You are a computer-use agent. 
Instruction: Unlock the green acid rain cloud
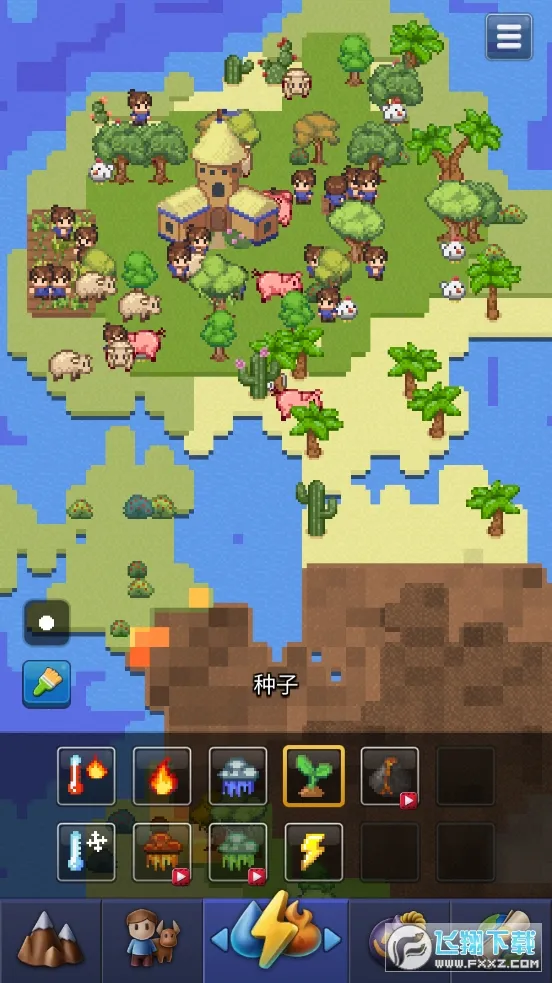coord(238,852)
